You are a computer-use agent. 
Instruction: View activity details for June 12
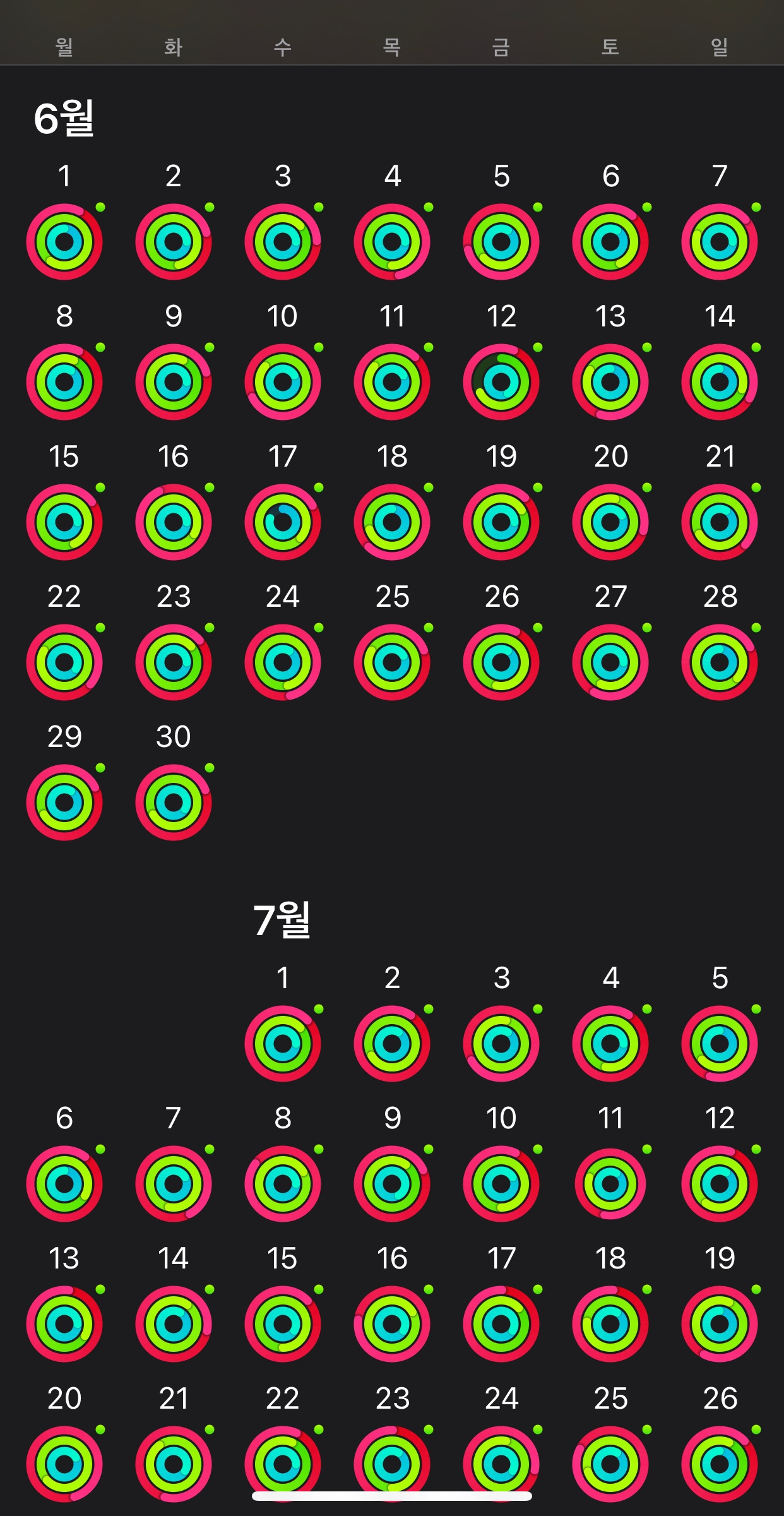pyautogui.click(x=501, y=382)
